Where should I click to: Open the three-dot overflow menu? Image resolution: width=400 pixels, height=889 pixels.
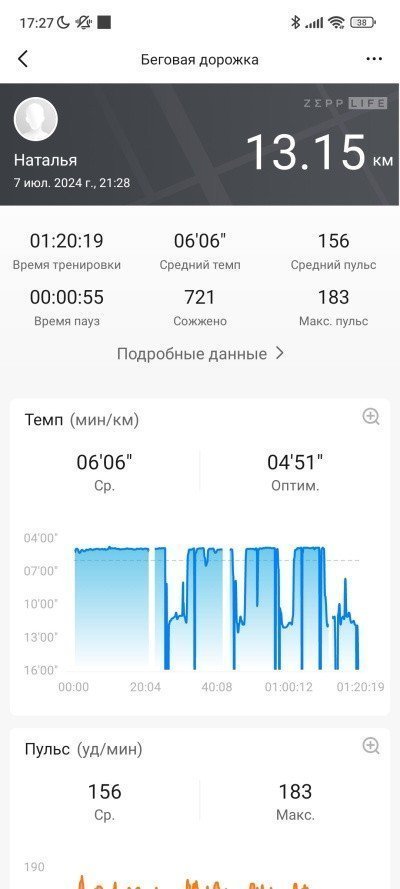point(374,59)
